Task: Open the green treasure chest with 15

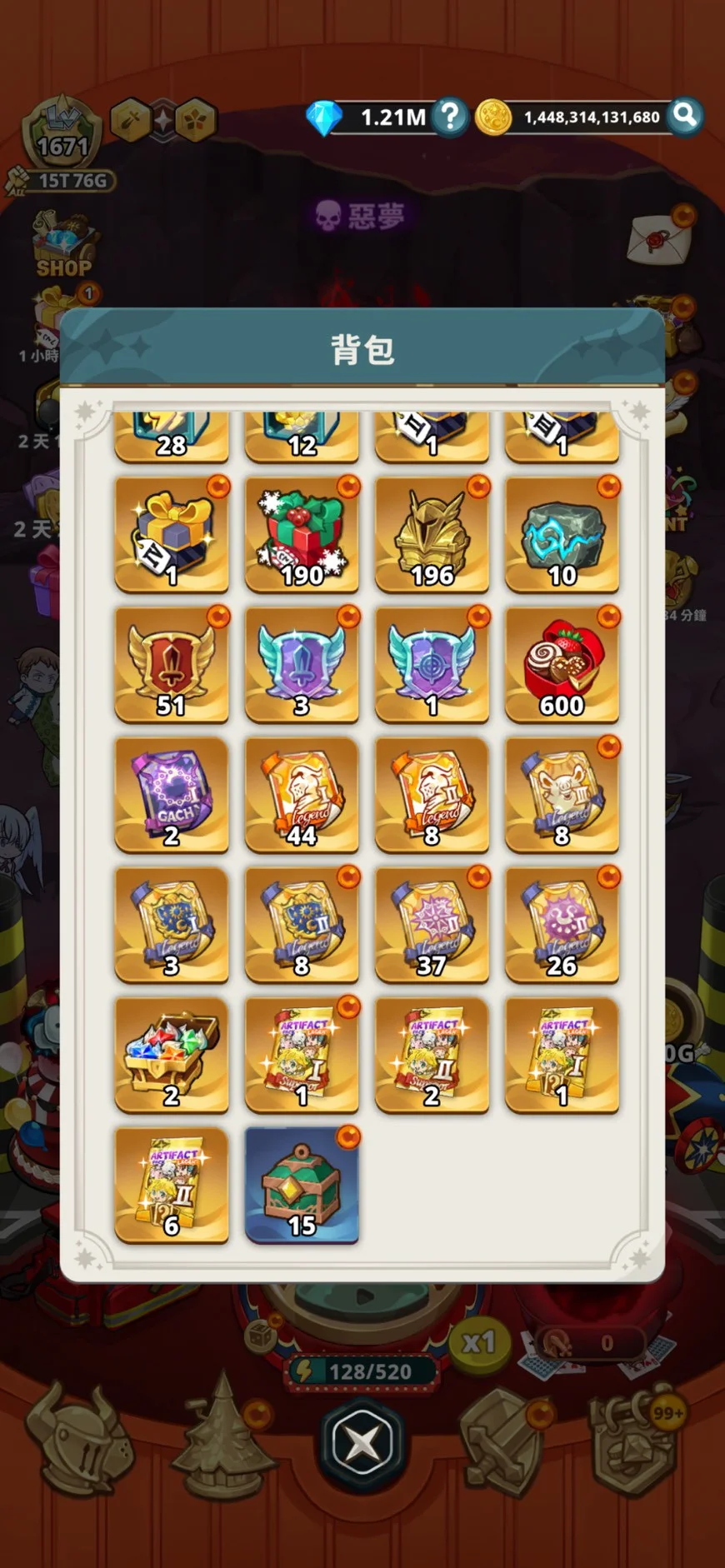Action: (x=302, y=1185)
